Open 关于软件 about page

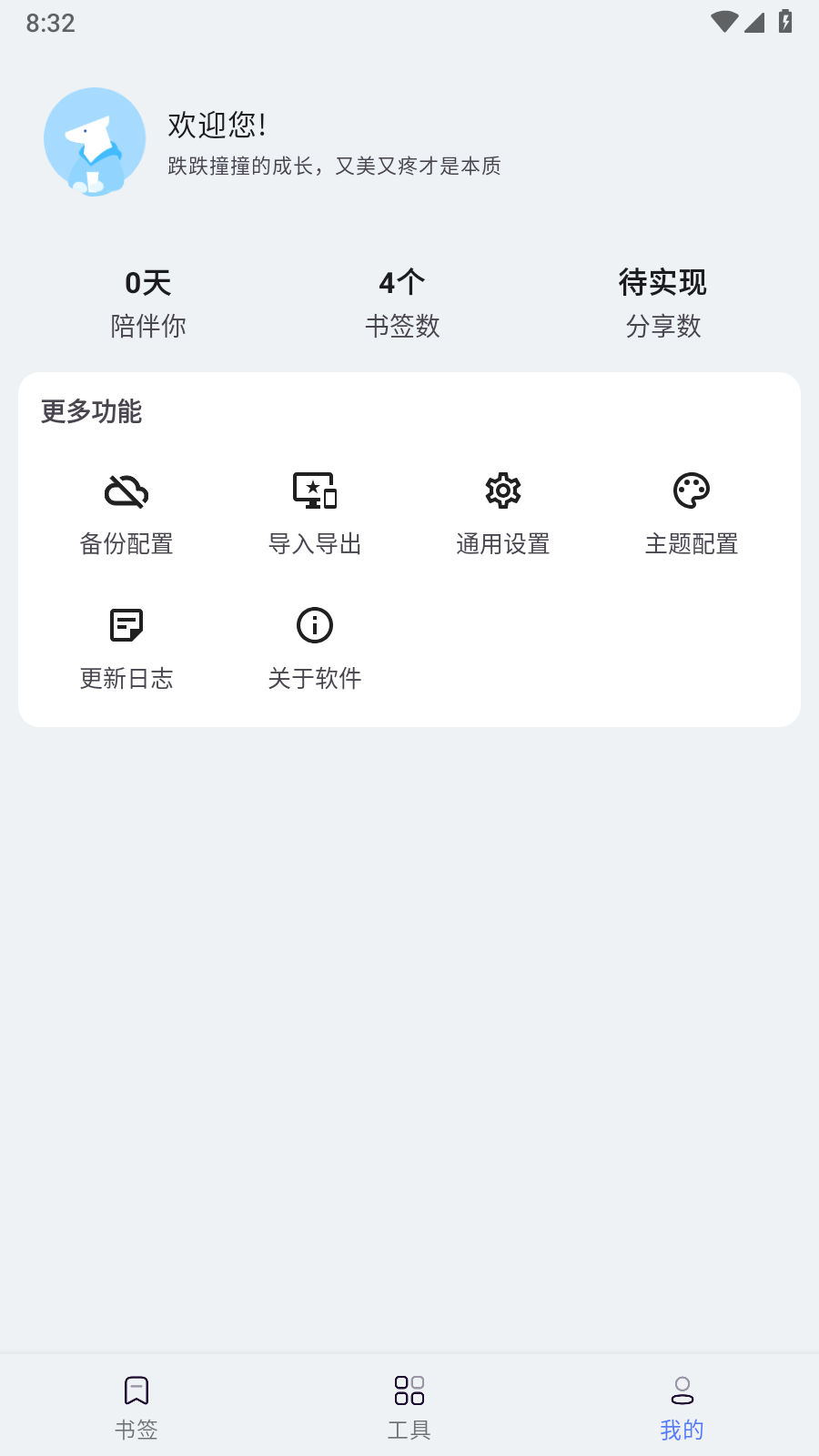315,648
